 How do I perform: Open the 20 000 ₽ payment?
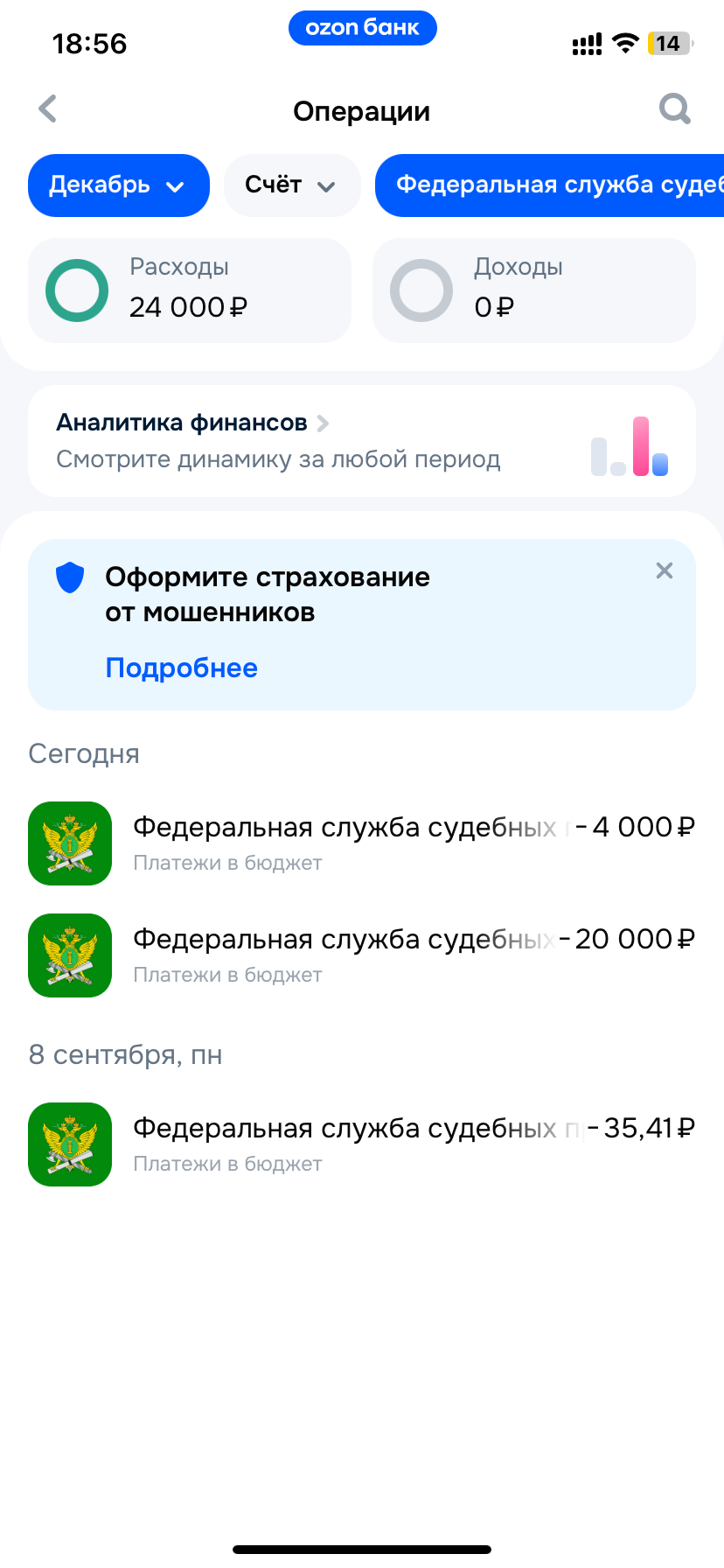coord(361,955)
